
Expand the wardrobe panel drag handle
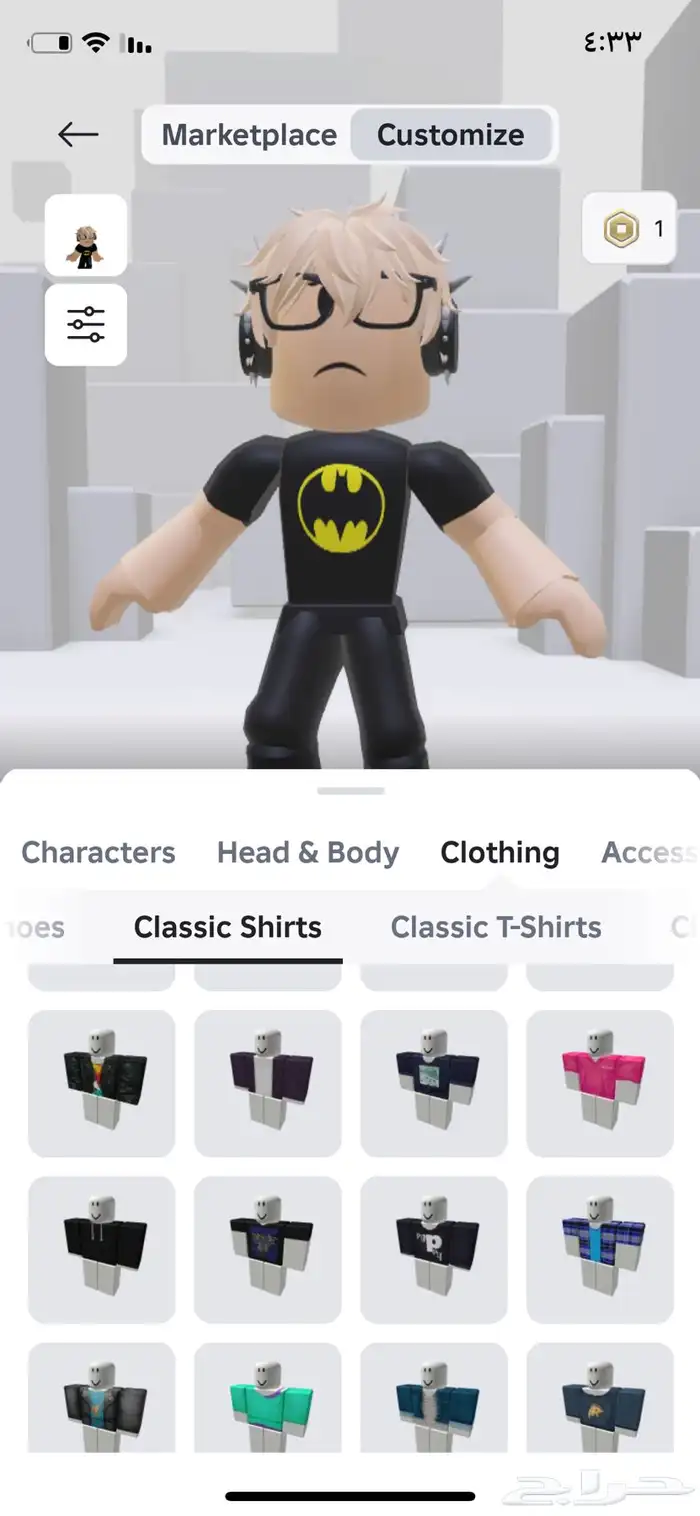[350, 791]
